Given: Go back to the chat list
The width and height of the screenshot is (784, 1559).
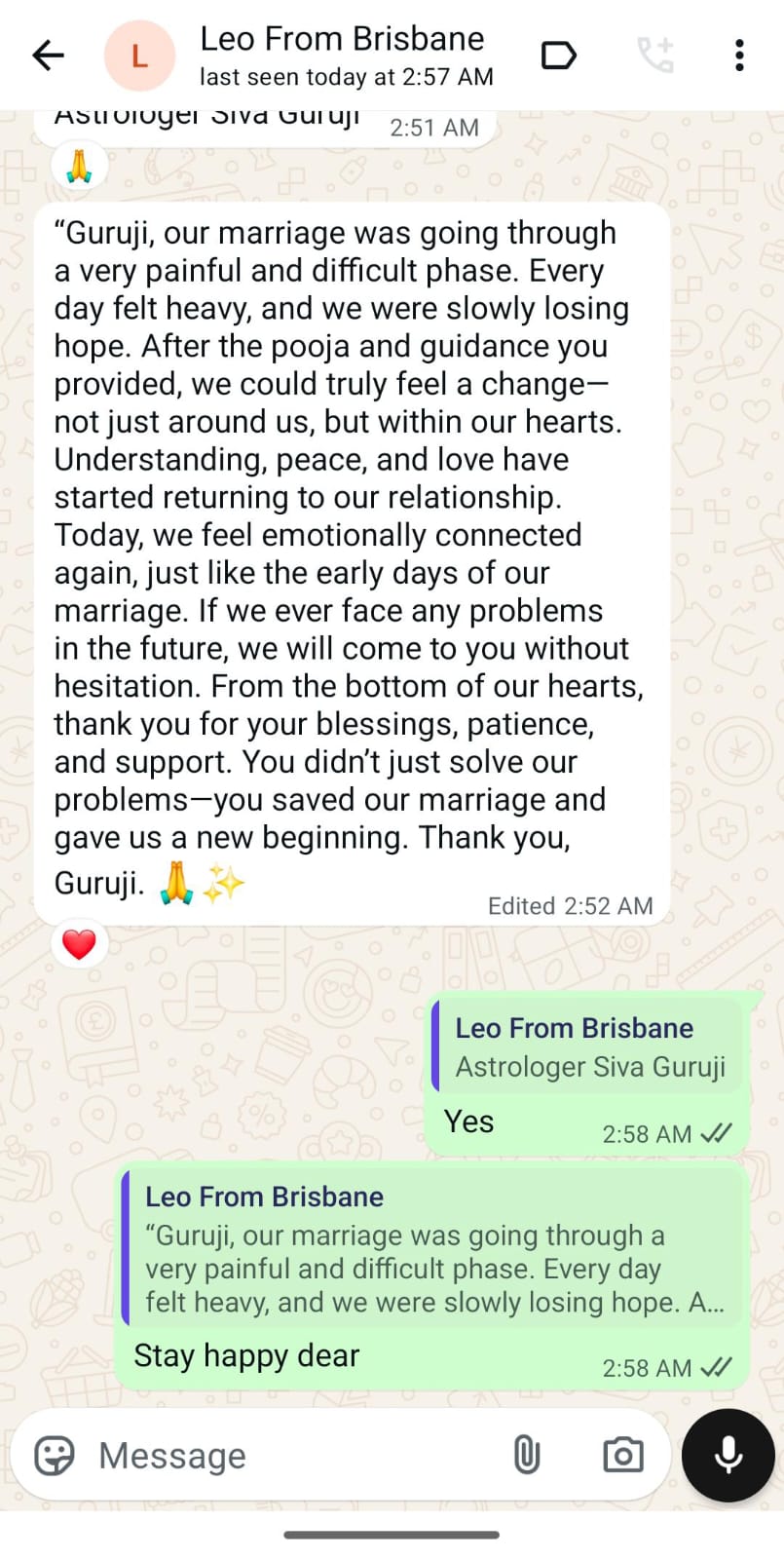Looking at the screenshot, I should [x=48, y=56].
